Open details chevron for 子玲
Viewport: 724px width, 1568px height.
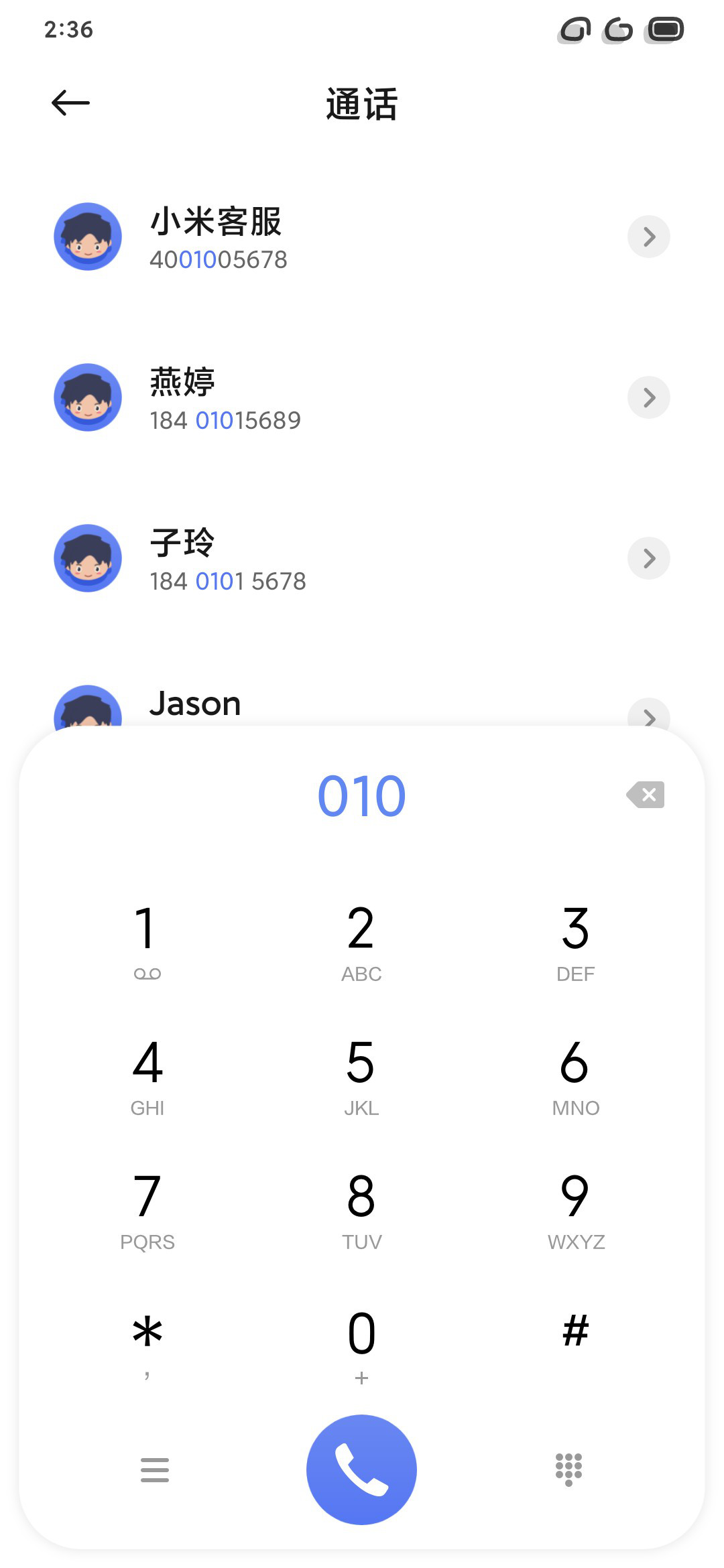(648, 558)
